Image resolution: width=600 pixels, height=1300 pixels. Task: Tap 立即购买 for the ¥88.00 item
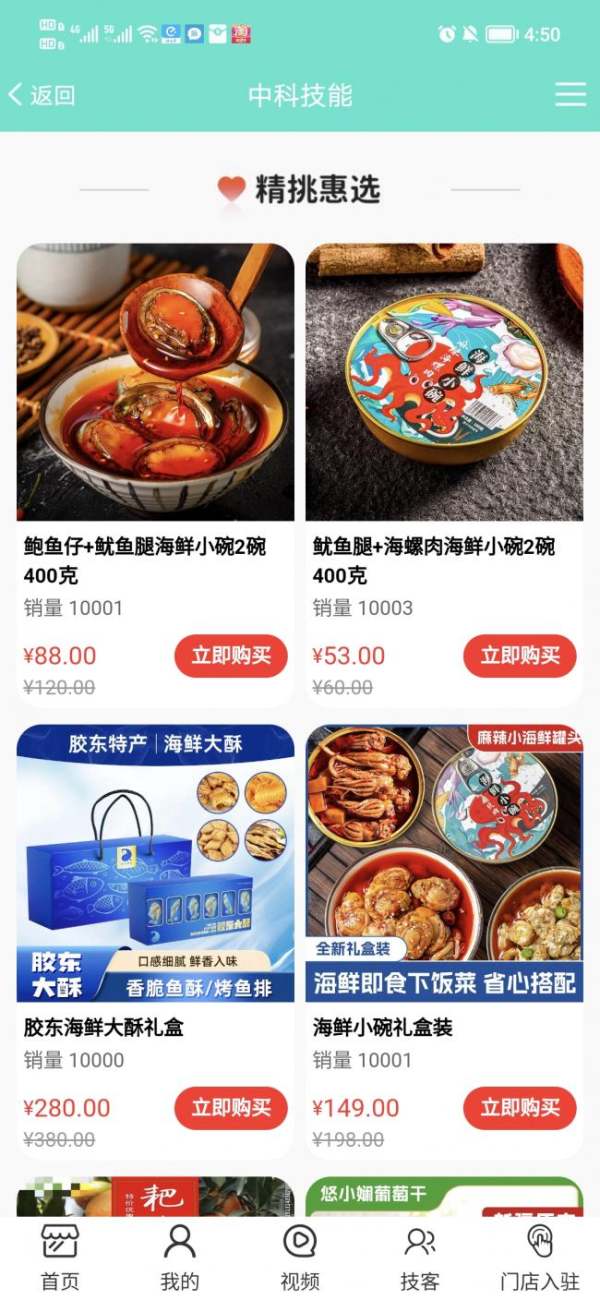(231, 656)
